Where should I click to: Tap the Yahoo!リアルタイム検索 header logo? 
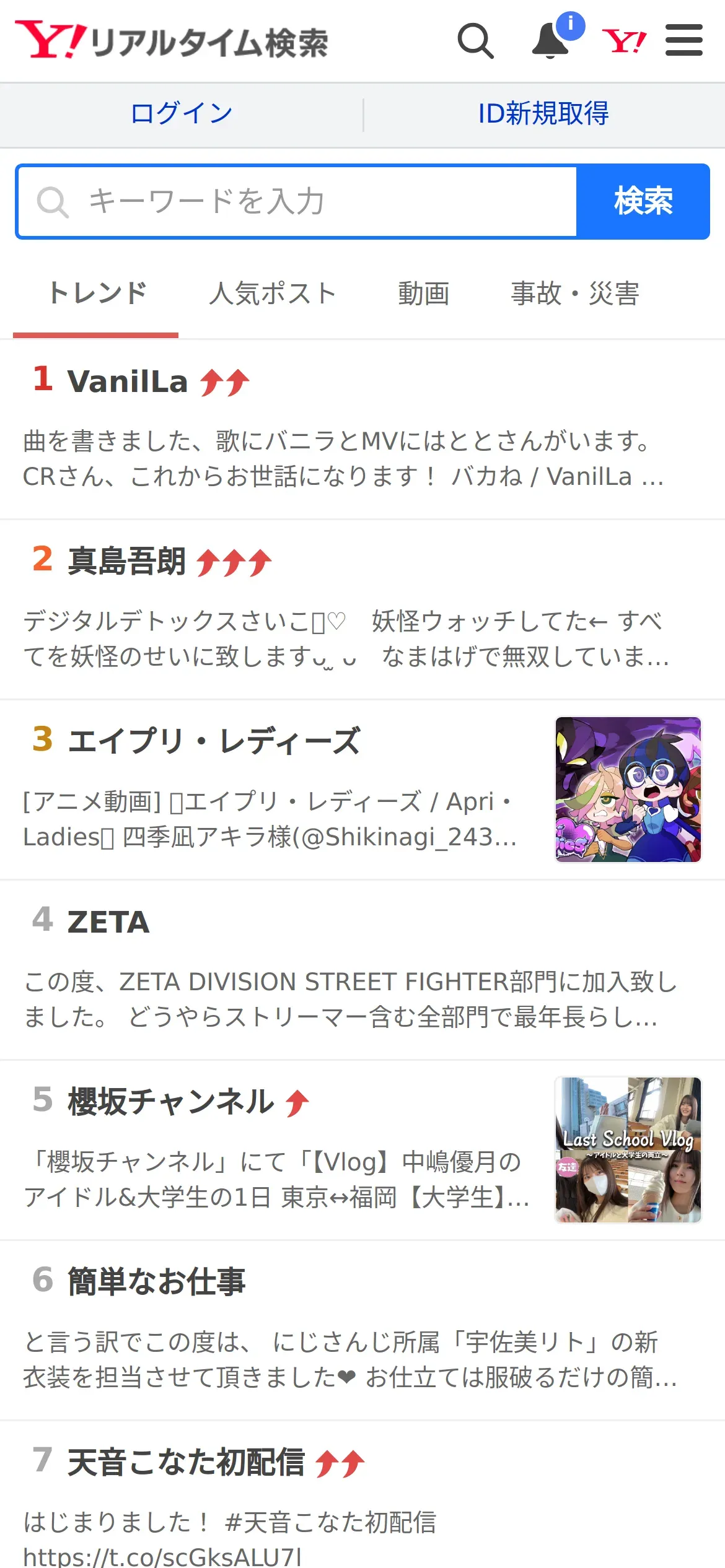172,41
